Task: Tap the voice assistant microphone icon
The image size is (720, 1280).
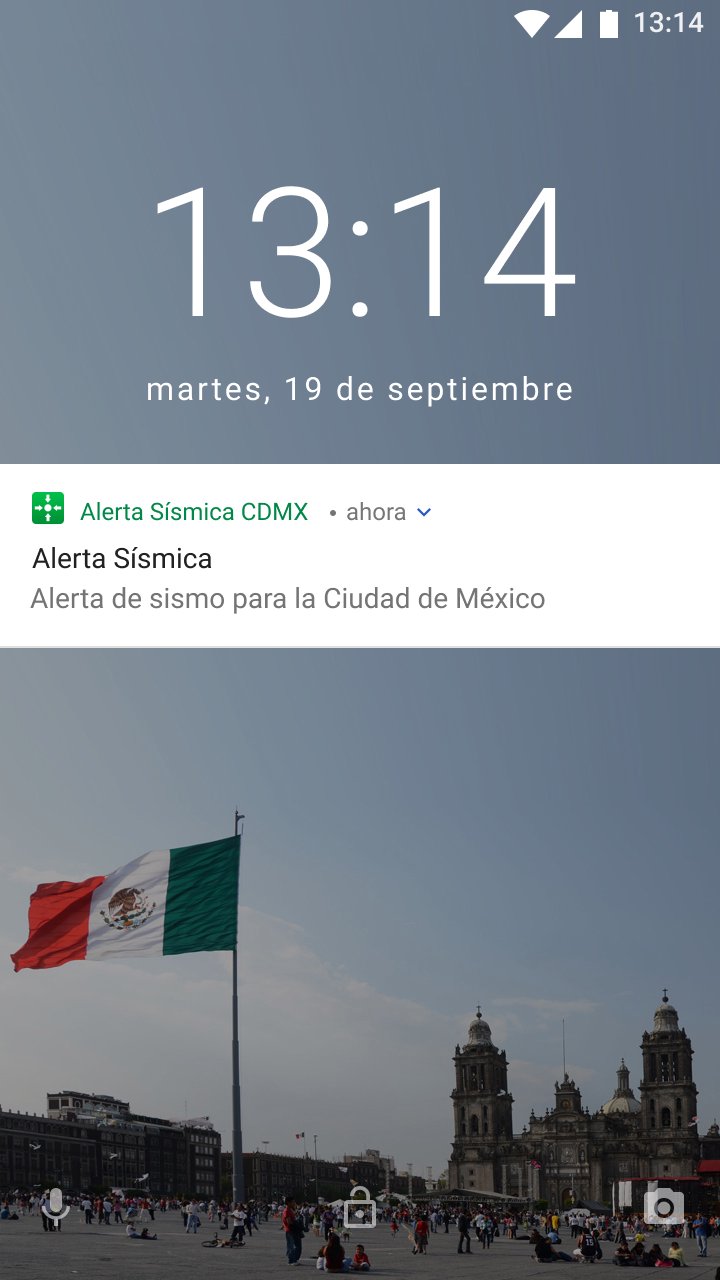Action: (x=55, y=1206)
